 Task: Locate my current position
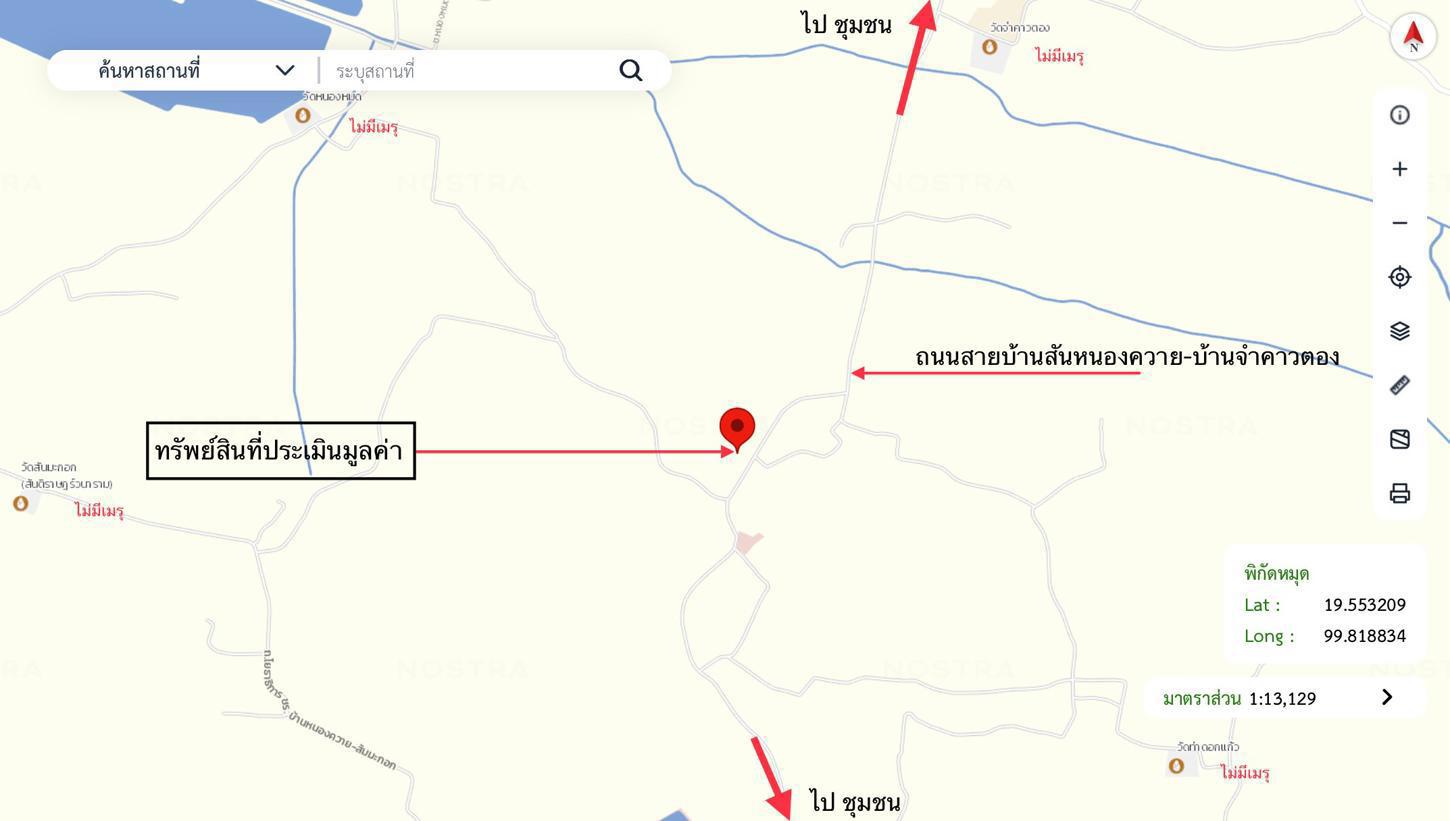pyautogui.click(x=1400, y=277)
